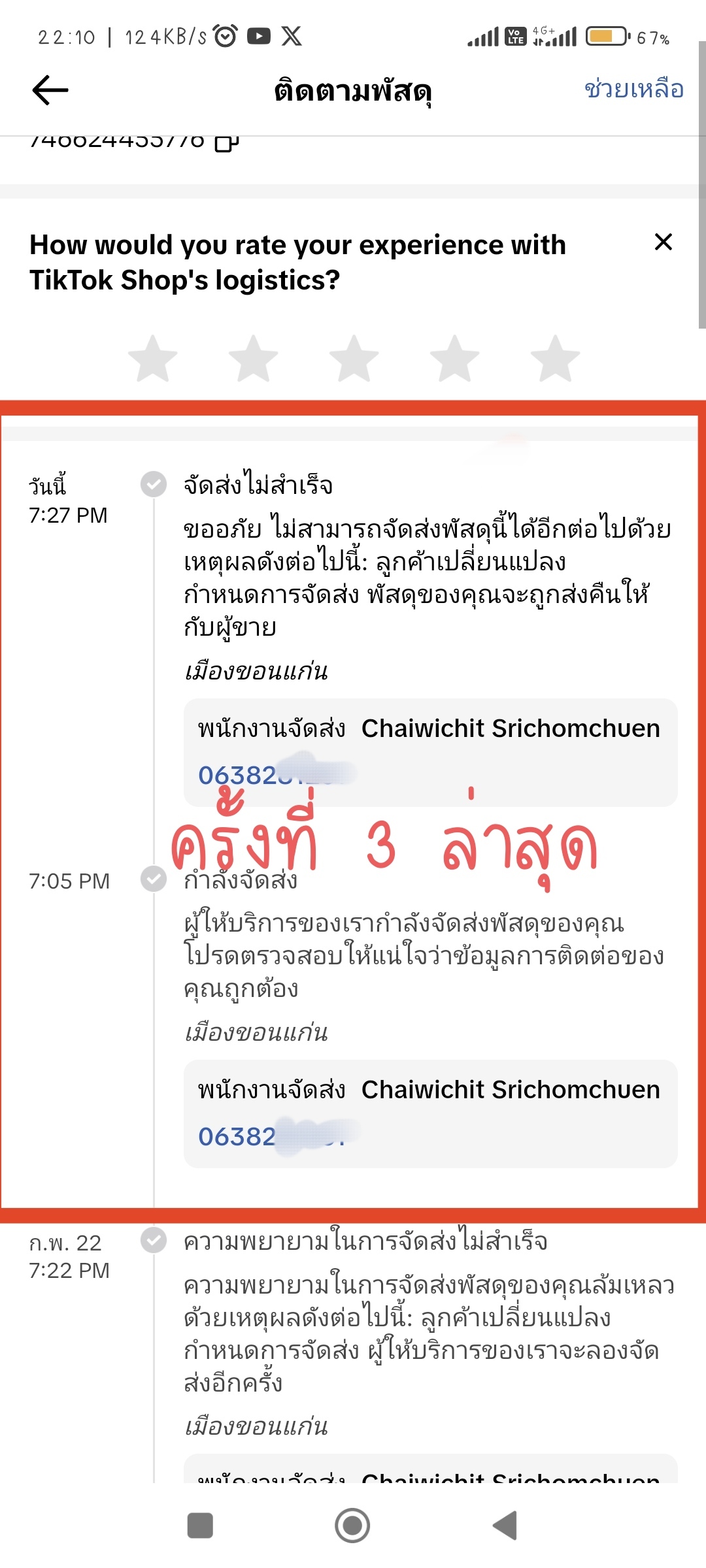The width and height of the screenshot is (706, 1568).
Task: Rate logistics experience two stars
Action: [x=254, y=358]
